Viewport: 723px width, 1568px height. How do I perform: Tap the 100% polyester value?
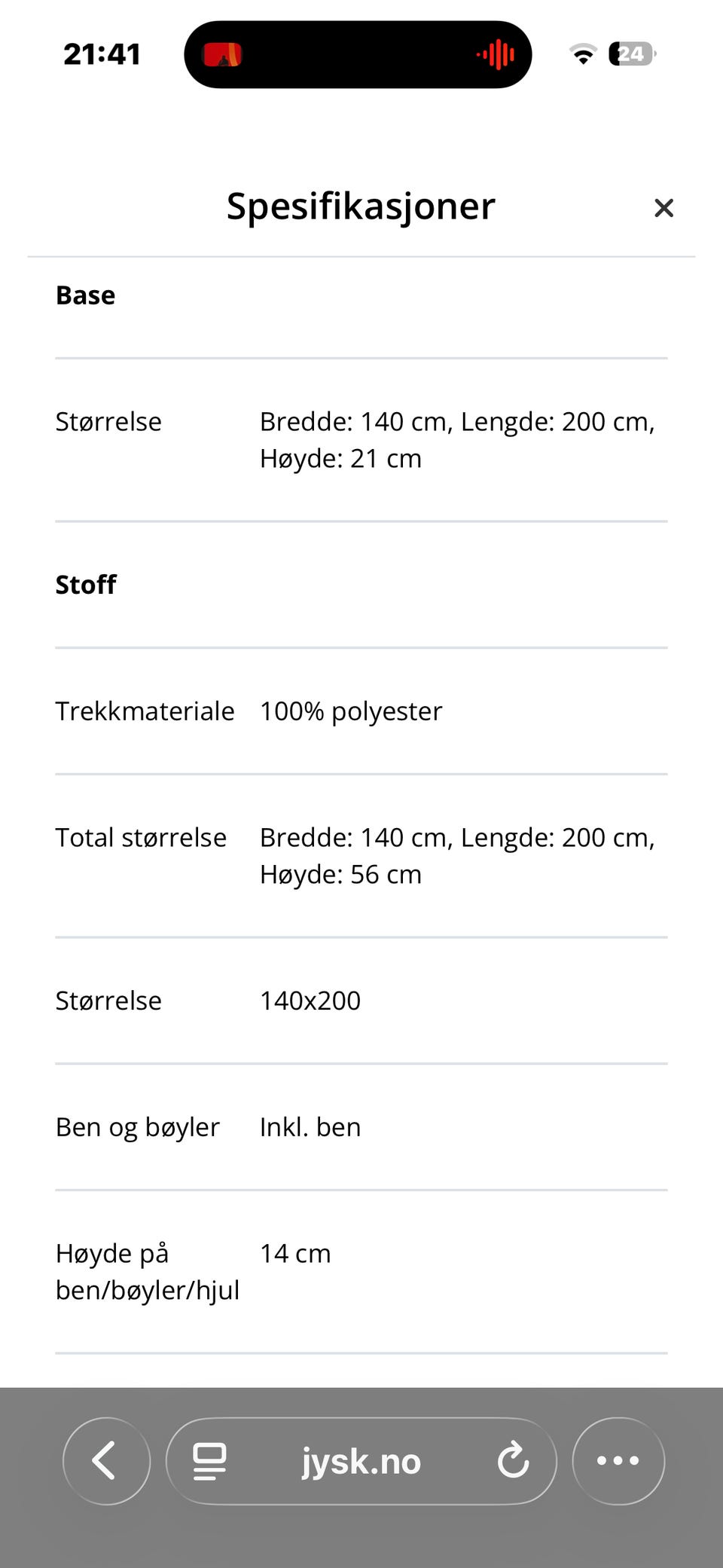click(351, 711)
